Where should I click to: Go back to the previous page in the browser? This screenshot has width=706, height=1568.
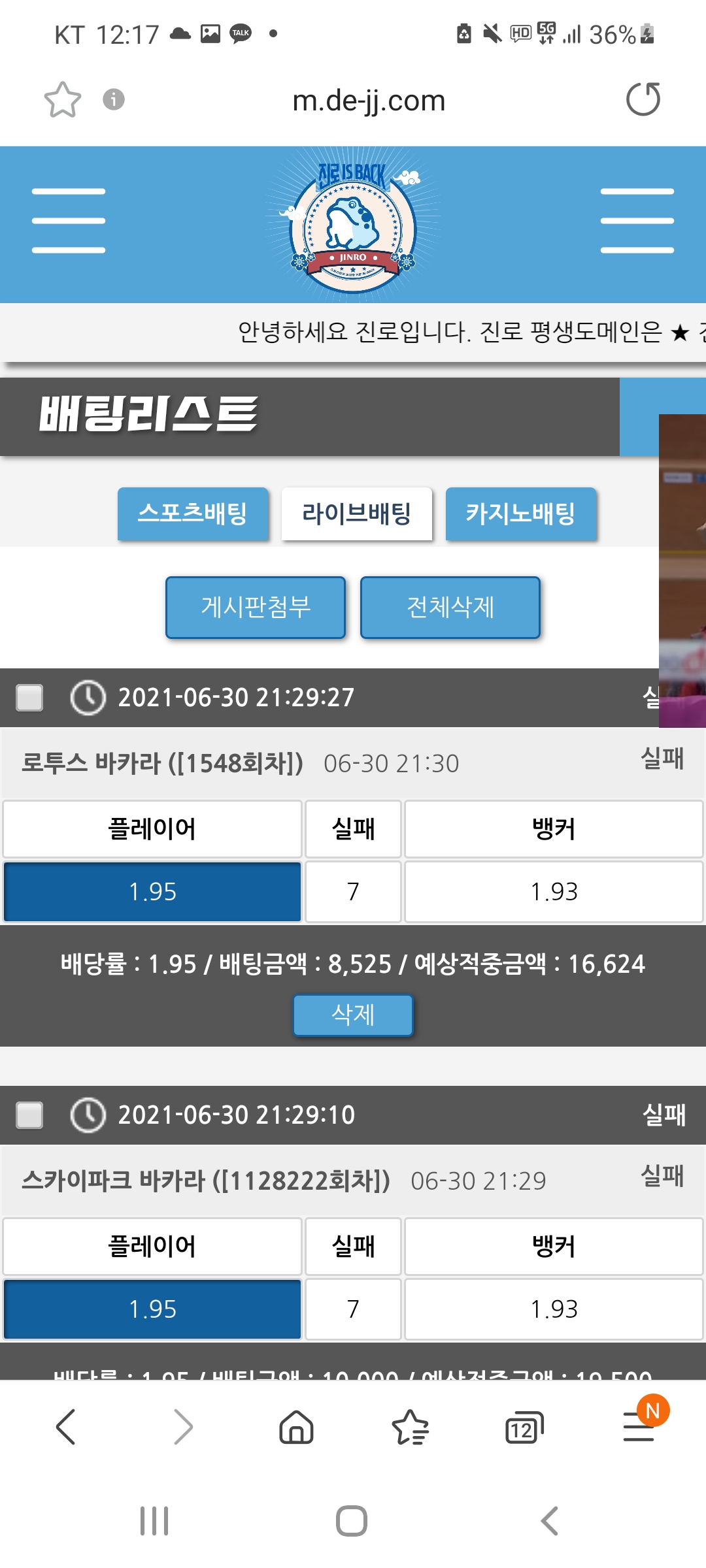coord(65,1426)
